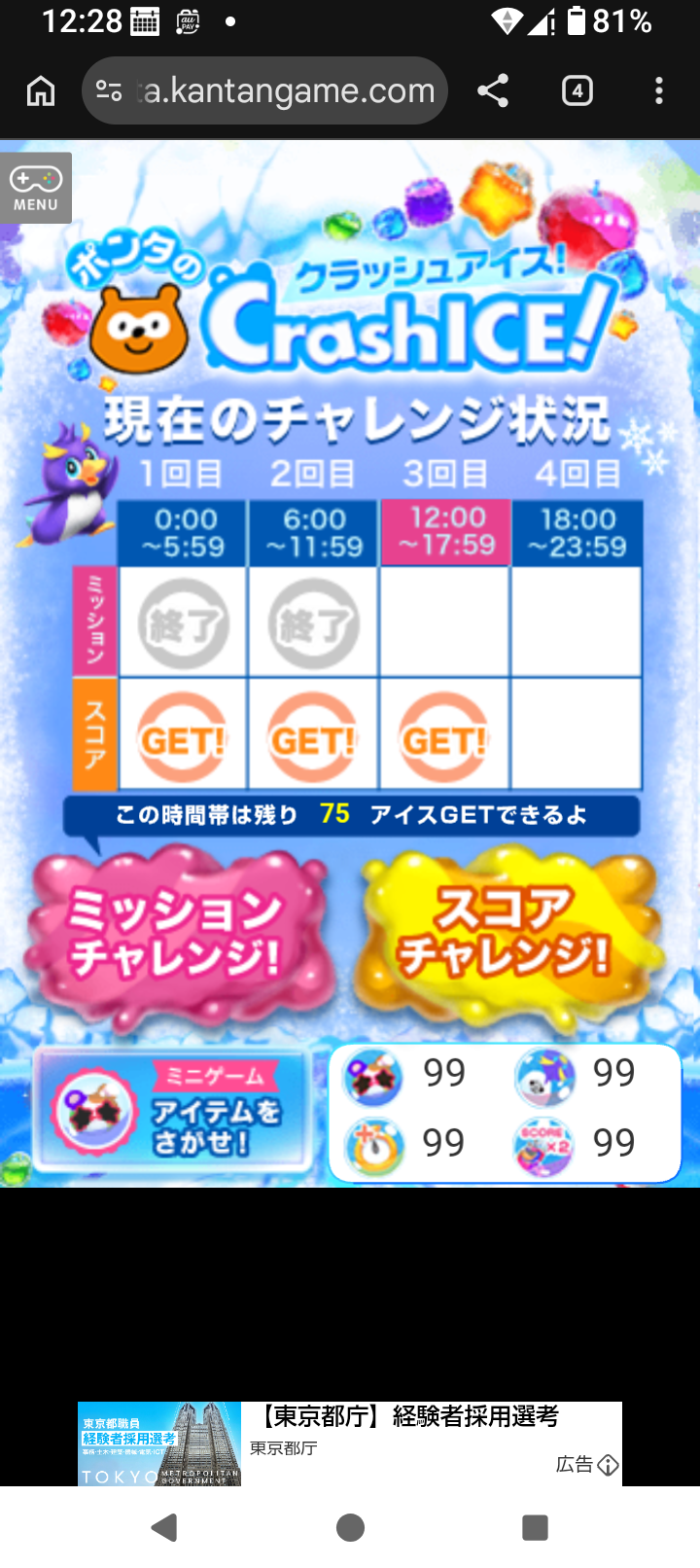Open the tab switcher showing 4 tabs
Image resolution: width=700 pixels, height=1568 pixels.
[577, 91]
